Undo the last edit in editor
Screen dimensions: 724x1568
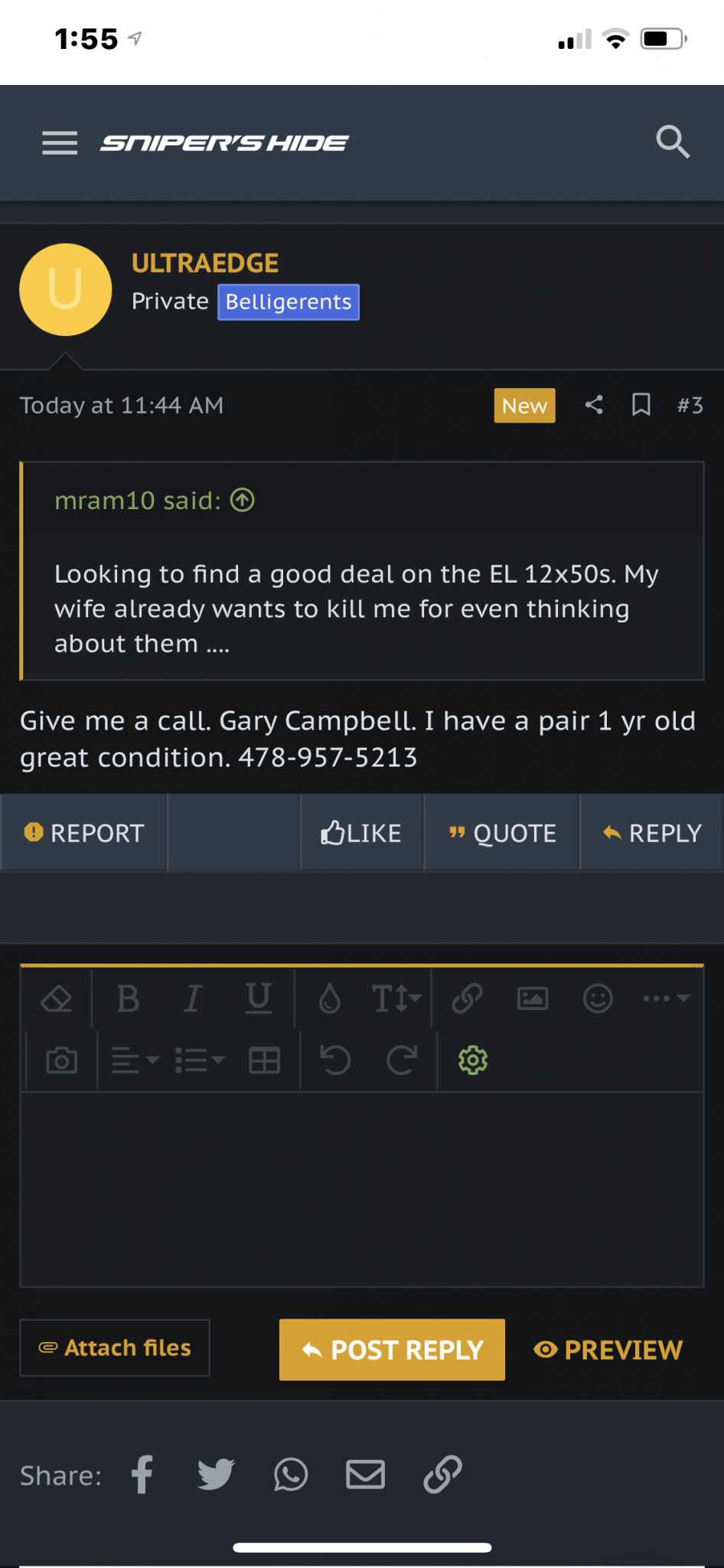pos(335,1060)
